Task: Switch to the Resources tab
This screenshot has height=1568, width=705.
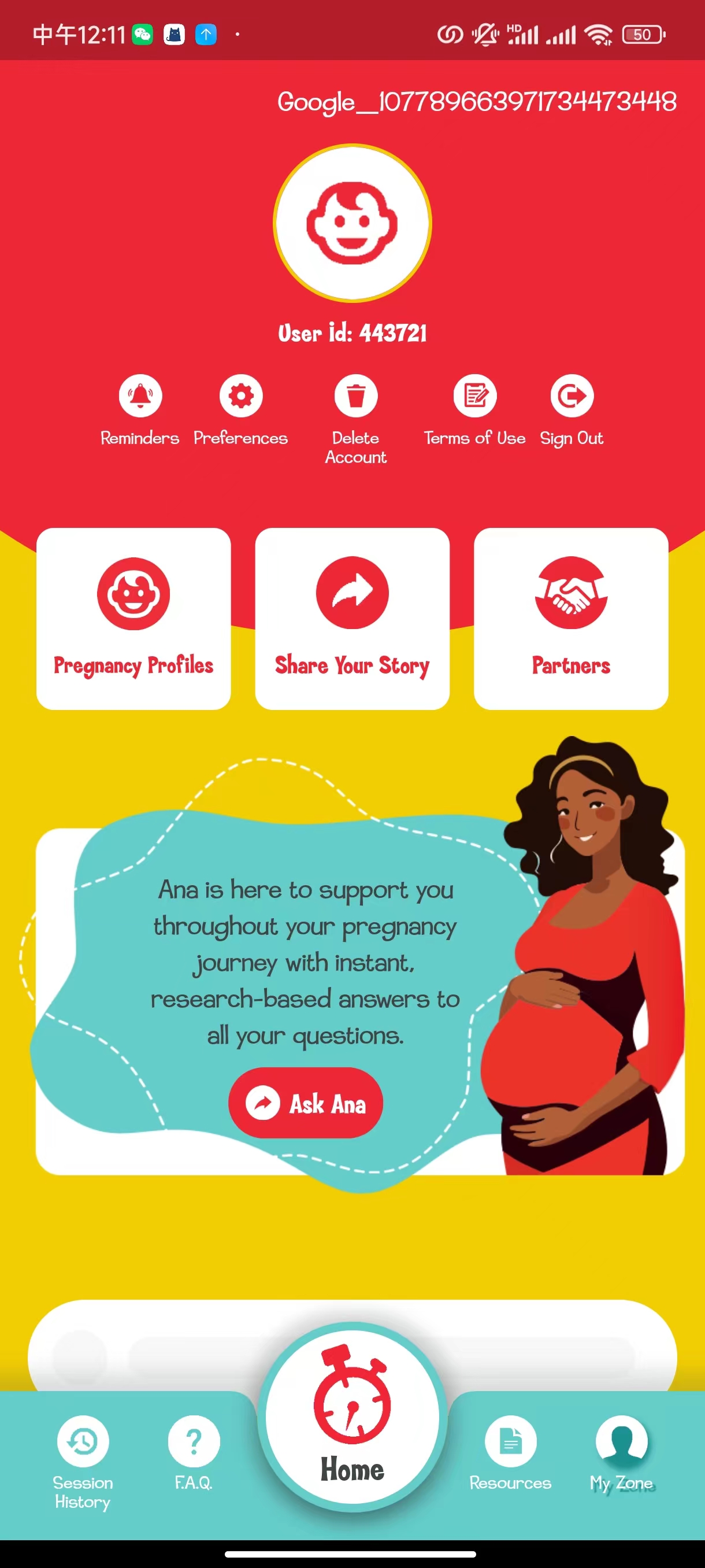Action: click(510, 1453)
